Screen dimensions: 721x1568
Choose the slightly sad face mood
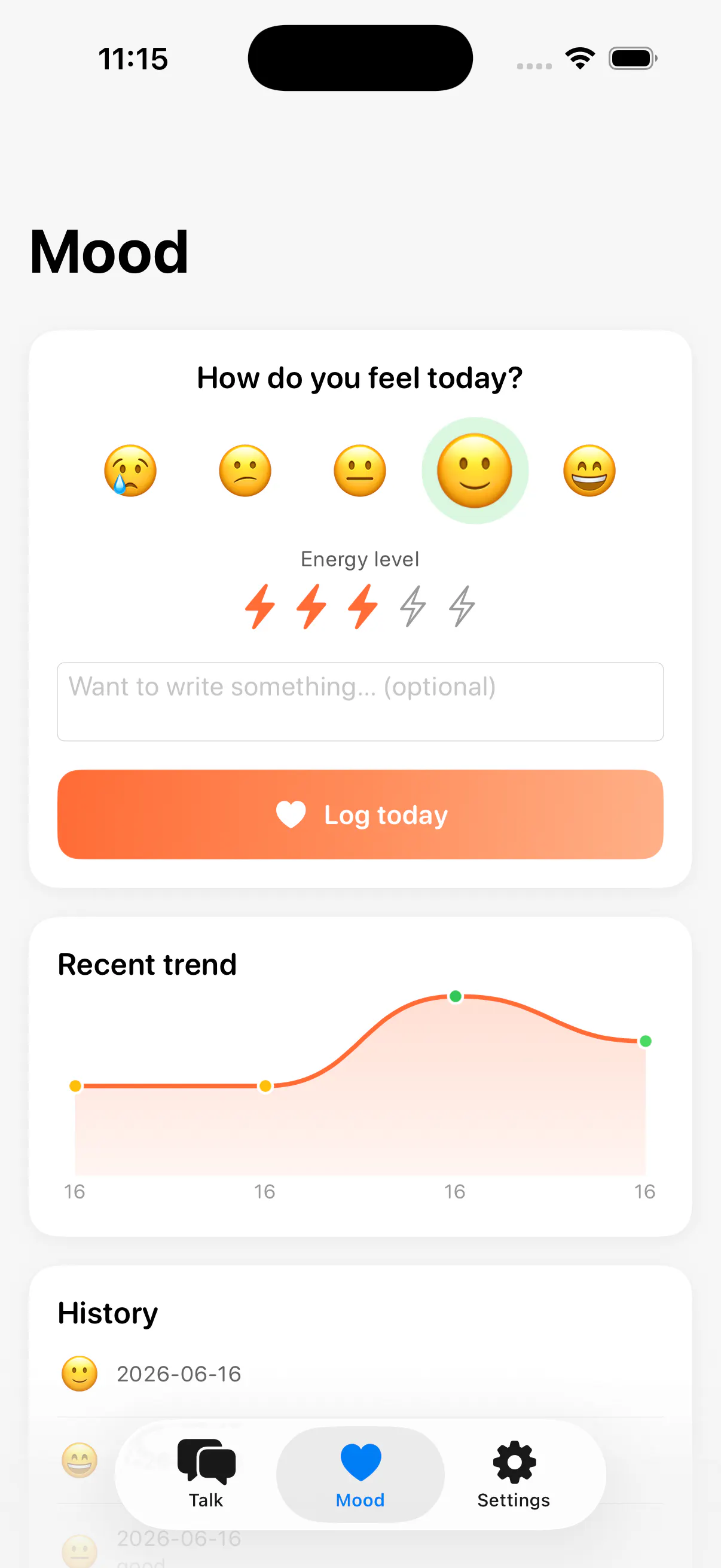[245, 471]
